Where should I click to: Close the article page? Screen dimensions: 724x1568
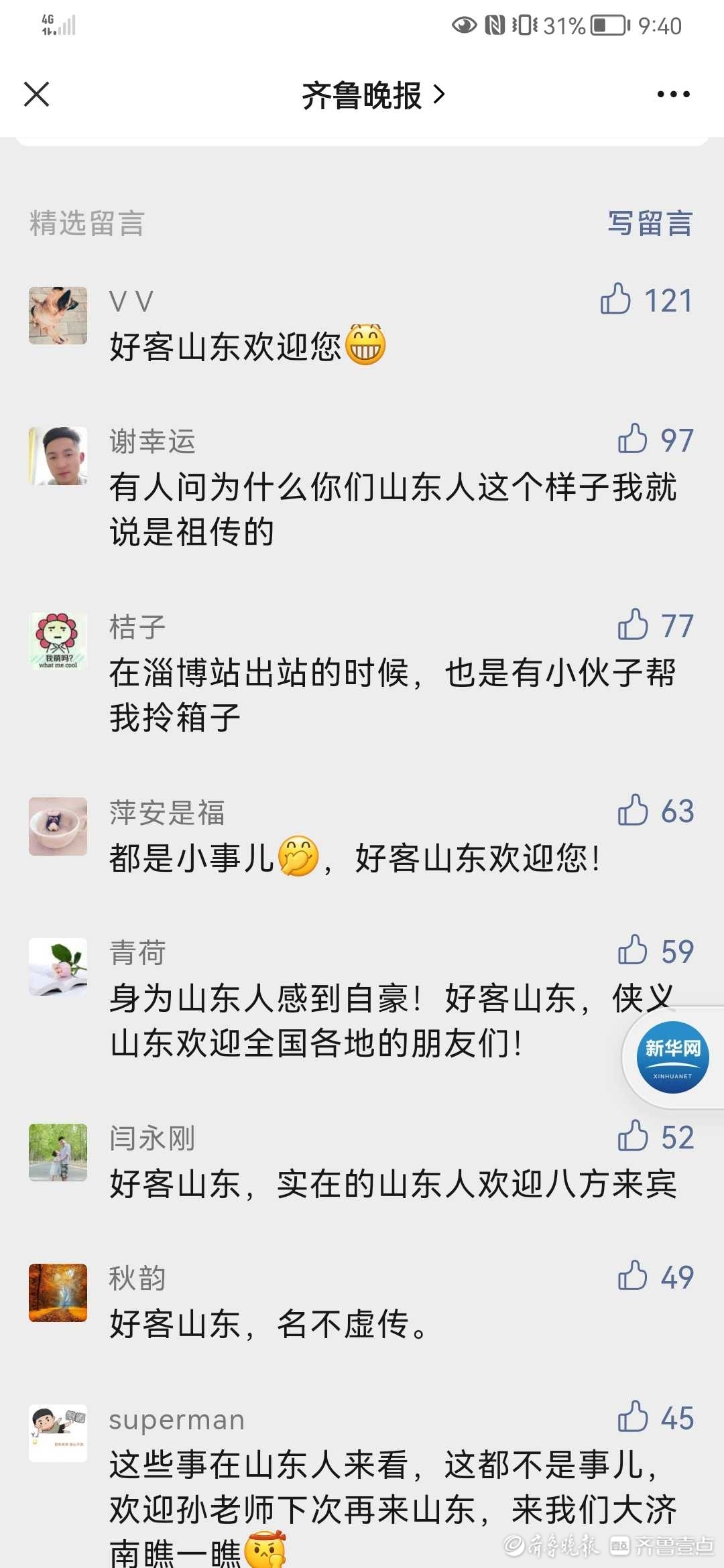coord(37,94)
